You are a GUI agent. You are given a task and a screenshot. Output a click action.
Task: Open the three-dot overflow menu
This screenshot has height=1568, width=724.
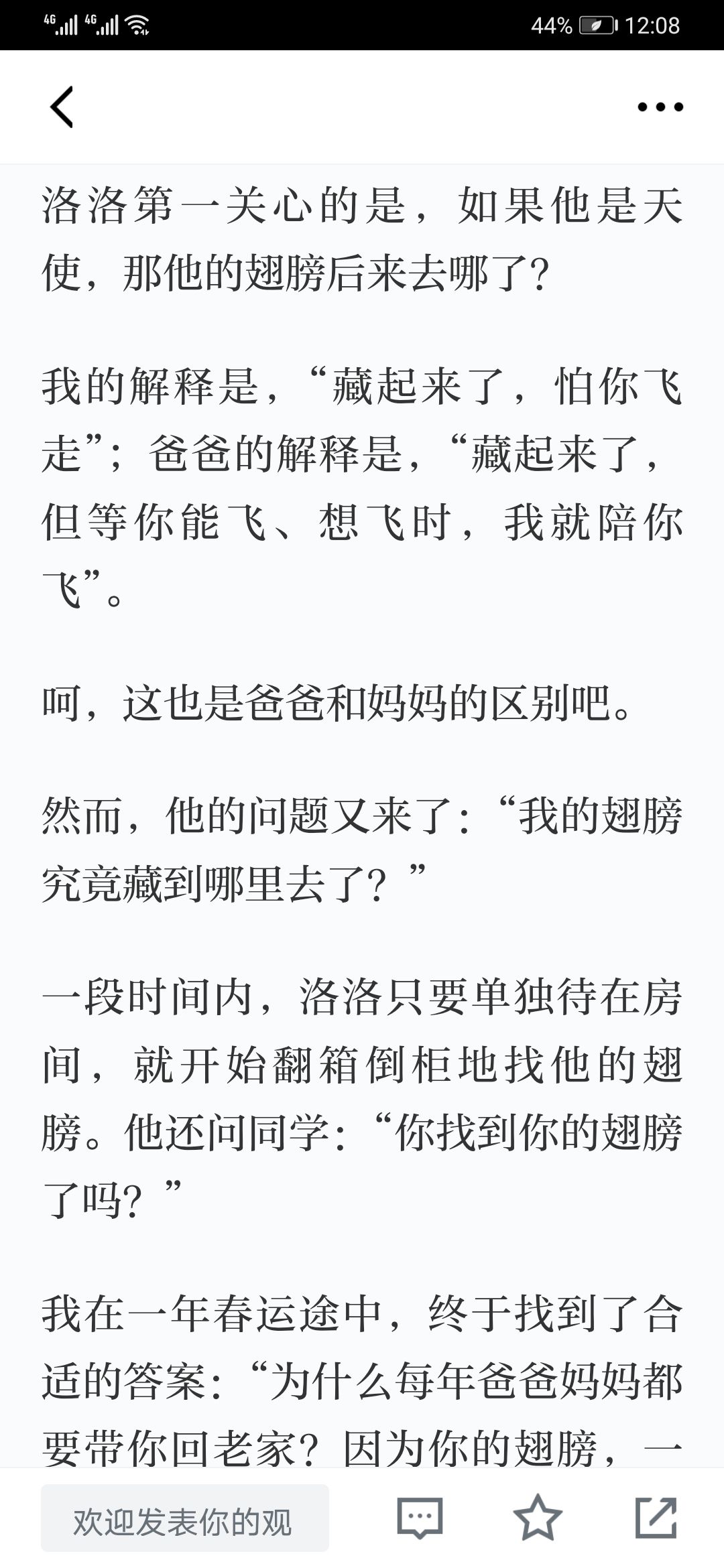pos(660,107)
